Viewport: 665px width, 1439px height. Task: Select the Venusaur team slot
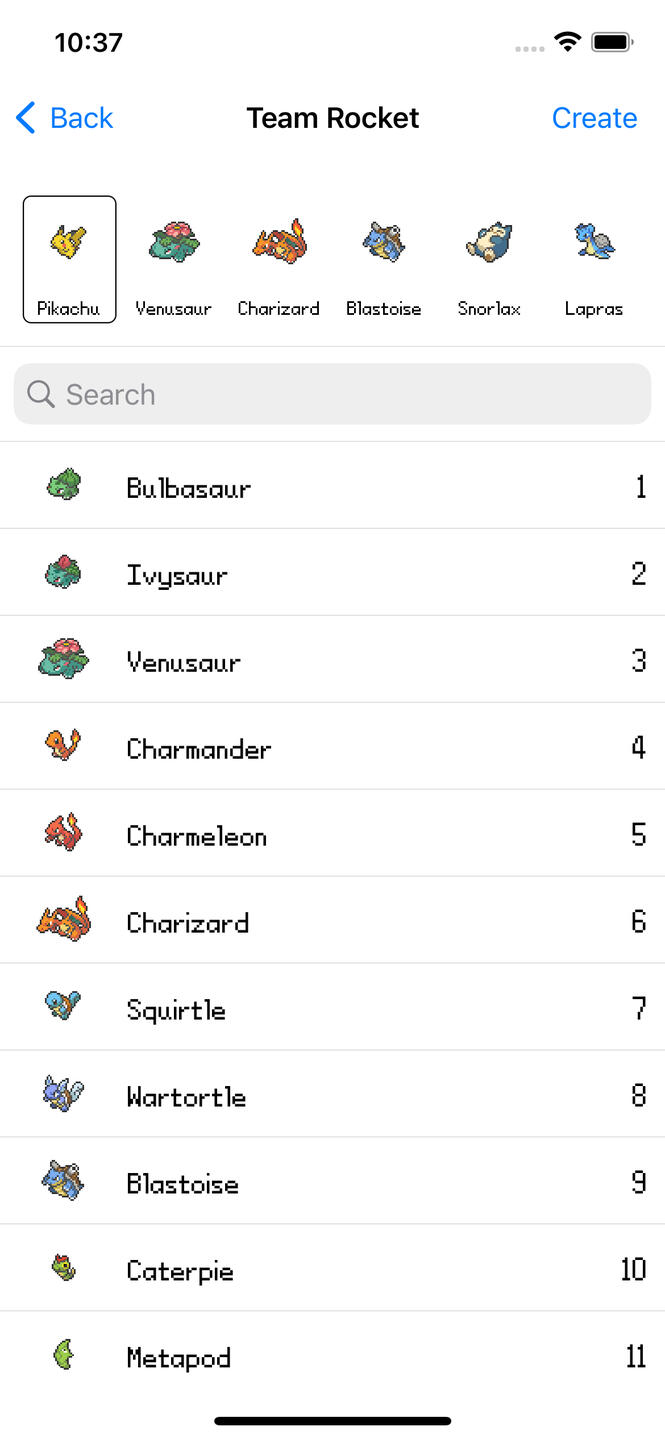click(x=174, y=260)
